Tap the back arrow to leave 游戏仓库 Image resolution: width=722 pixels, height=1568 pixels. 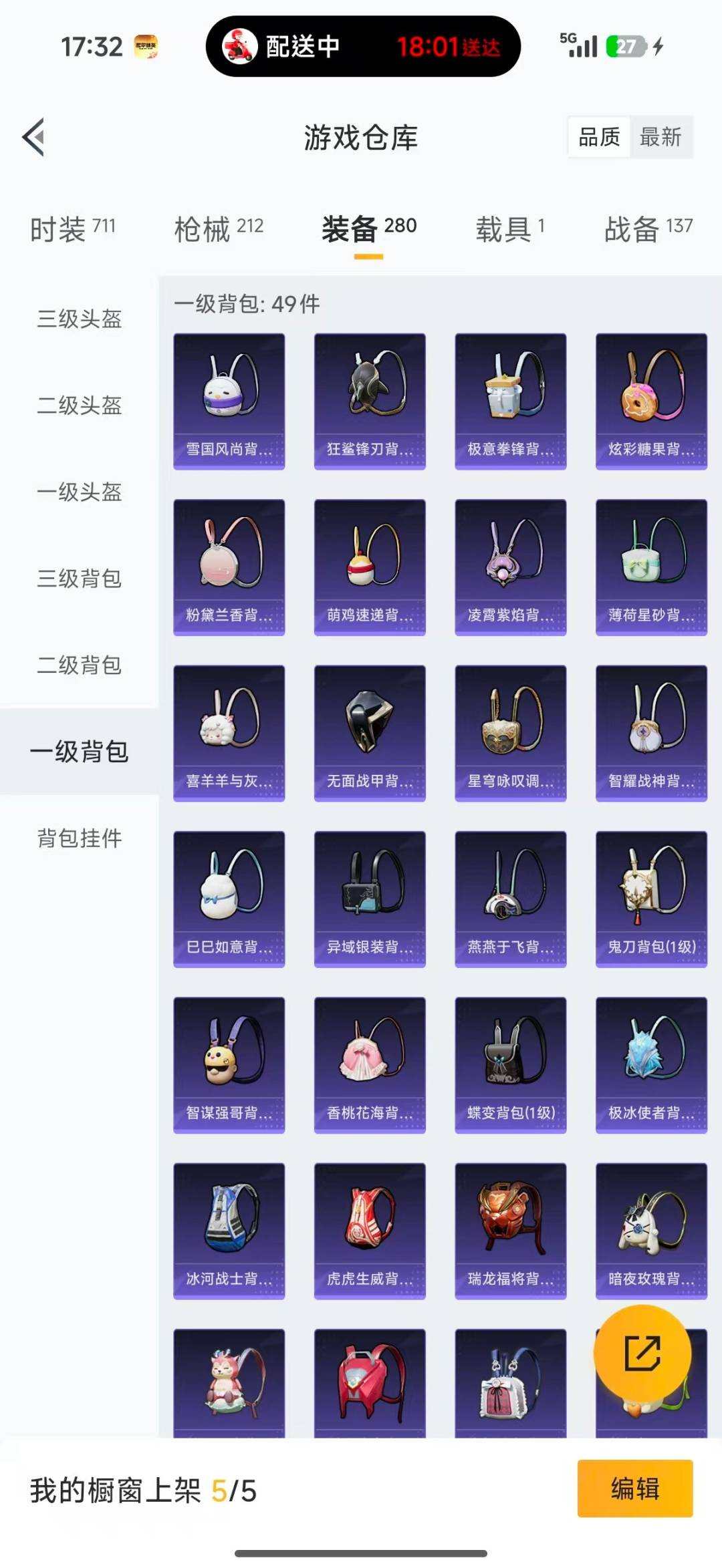tap(35, 137)
